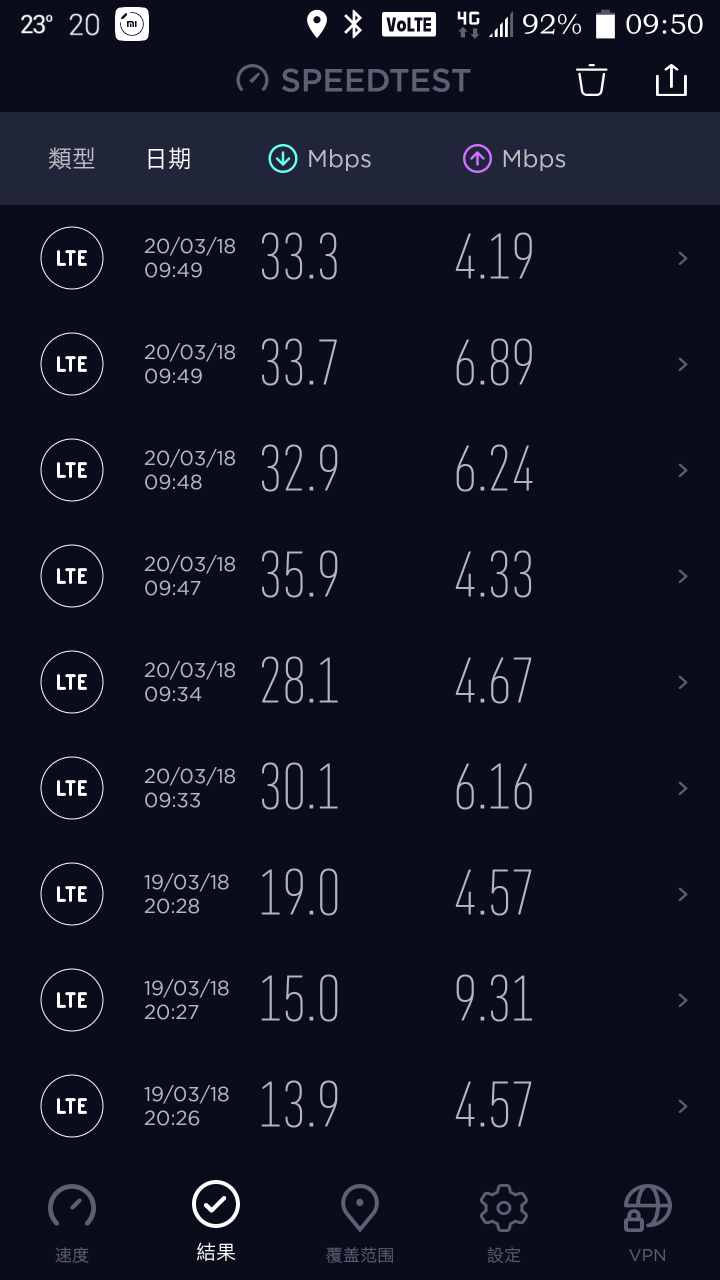Open the 設定 settings tab
The height and width of the screenshot is (1280, 720).
[x=504, y=1222]
